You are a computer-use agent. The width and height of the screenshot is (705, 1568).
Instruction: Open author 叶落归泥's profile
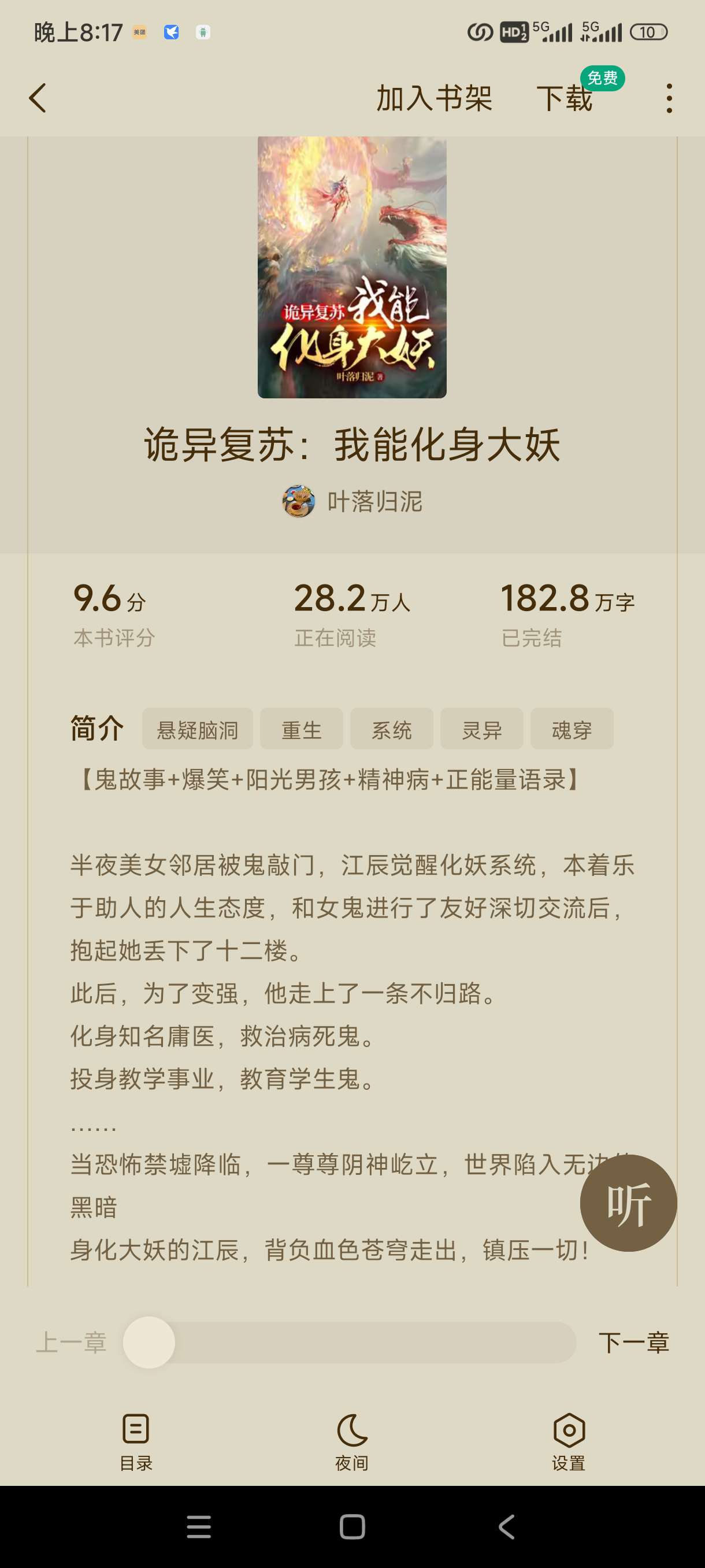353,502
